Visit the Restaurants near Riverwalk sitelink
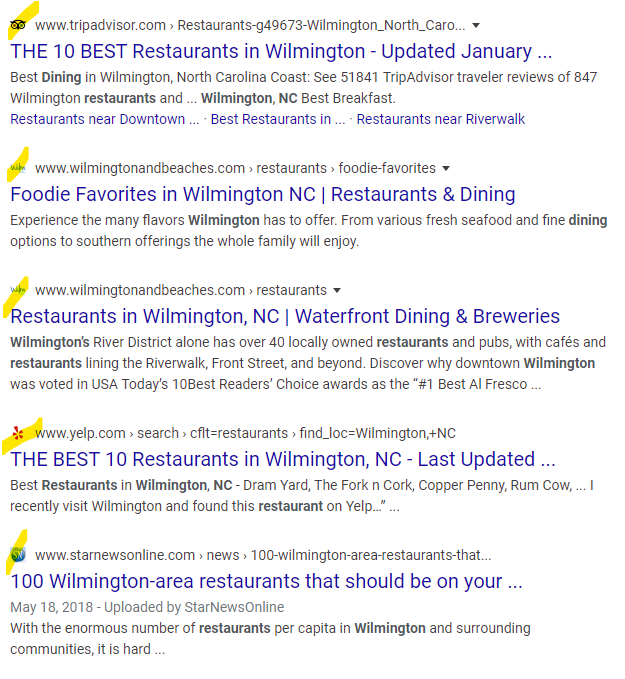The width and height of the screenshot is (625, 679). 440,119
